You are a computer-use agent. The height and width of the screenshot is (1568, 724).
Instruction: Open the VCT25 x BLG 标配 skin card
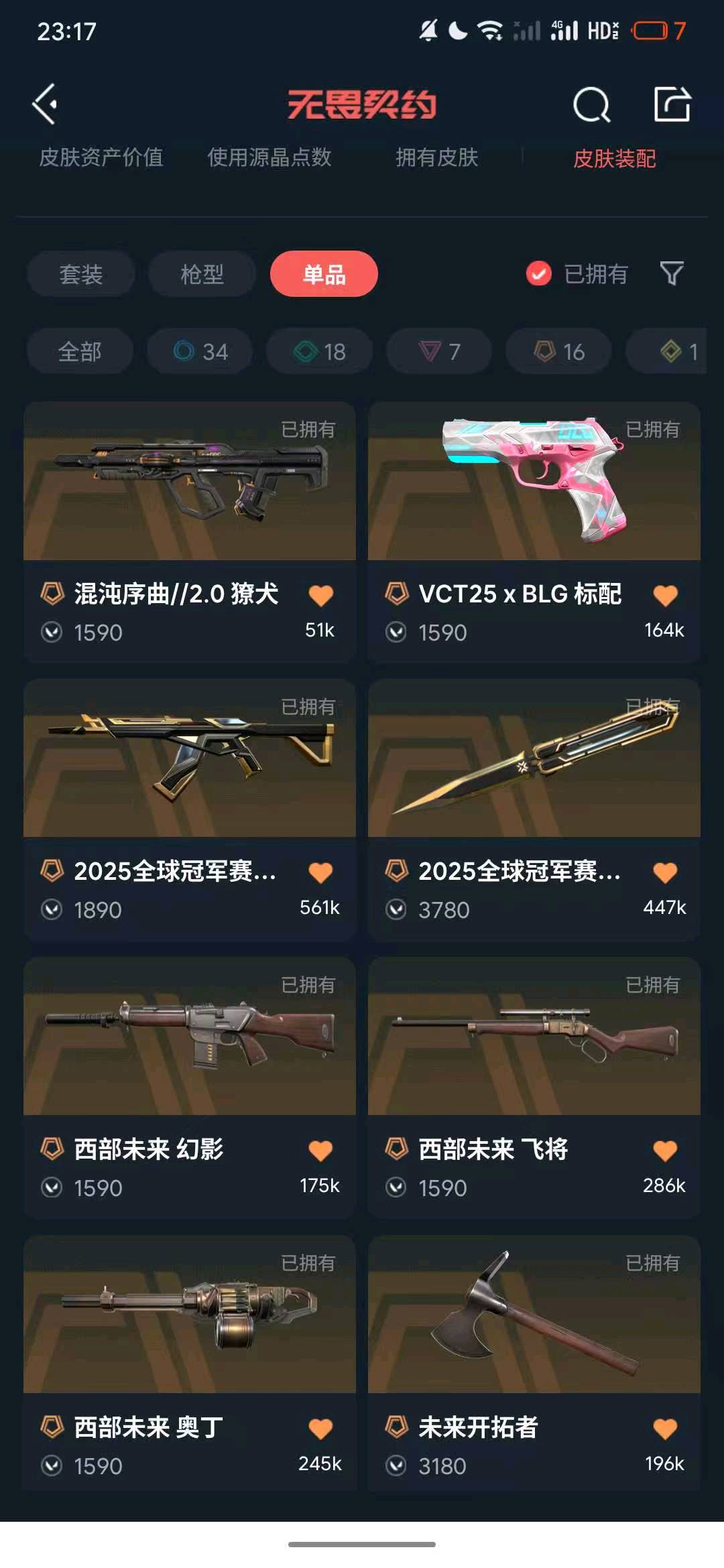tap(534, 532)
